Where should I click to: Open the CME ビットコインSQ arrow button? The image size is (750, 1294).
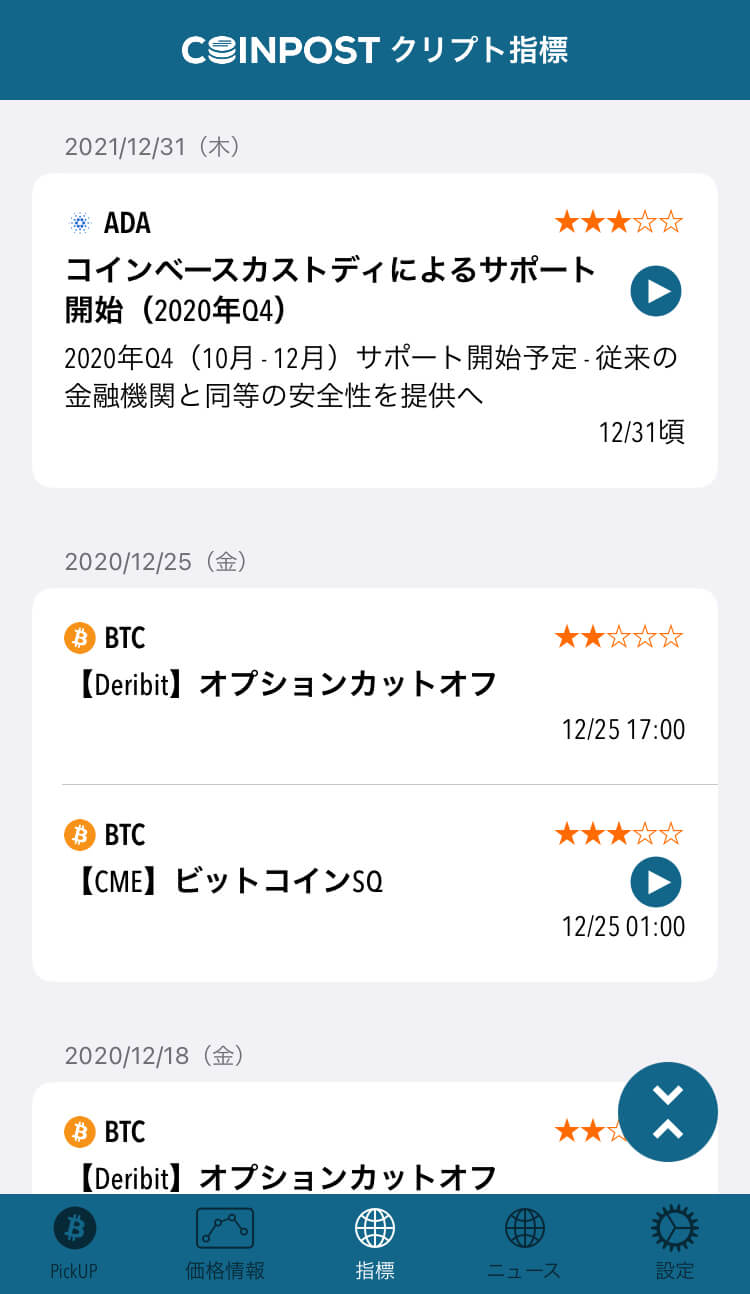coord(656,882)
